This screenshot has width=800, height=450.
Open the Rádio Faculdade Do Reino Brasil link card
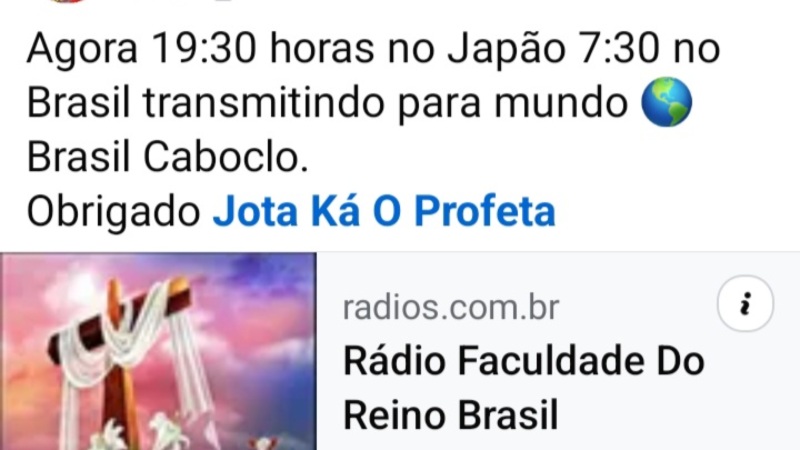(x=523, y=385)
